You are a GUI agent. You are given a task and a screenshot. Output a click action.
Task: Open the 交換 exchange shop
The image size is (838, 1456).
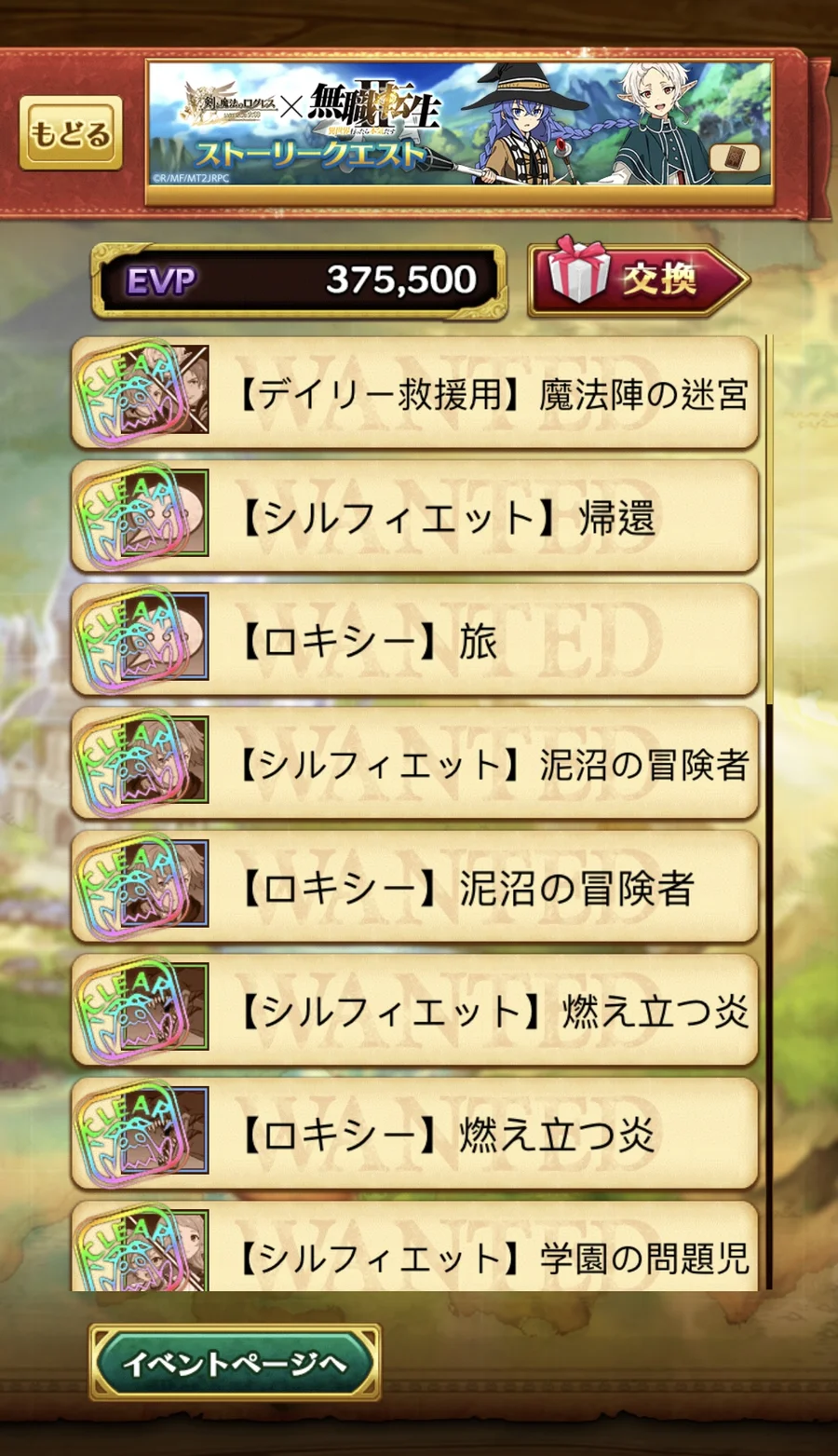click(x=639, y=279)
